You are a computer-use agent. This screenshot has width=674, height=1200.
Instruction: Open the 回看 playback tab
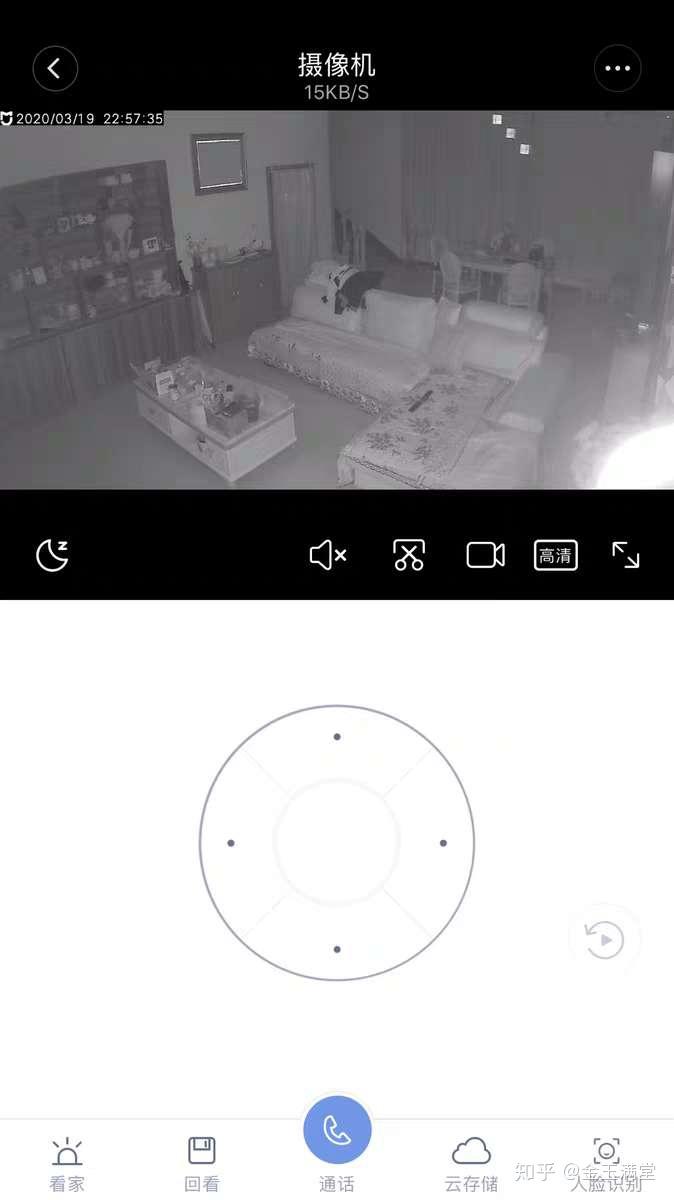(202, 1163)
